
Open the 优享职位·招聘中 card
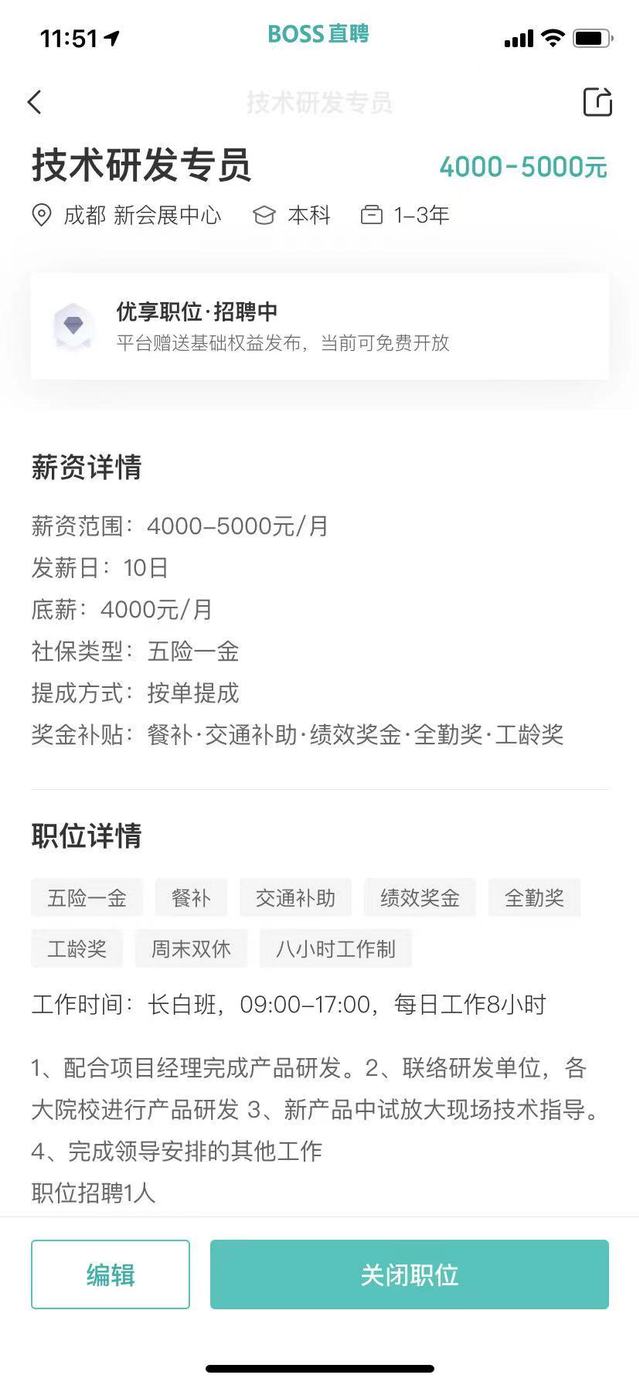click(x=319, y=326)
